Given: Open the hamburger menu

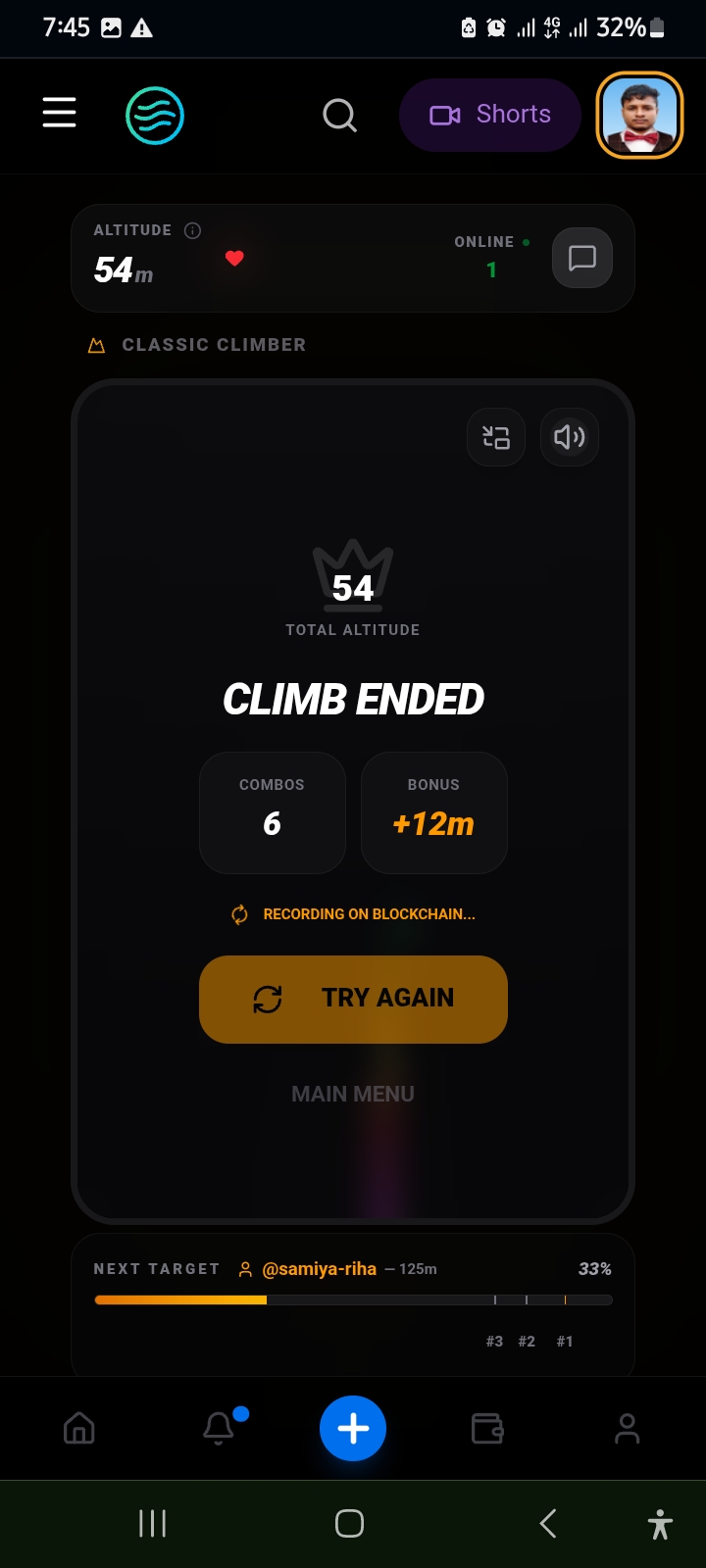Looking at the screenshot, I should pyautogui.click(x=59, y=113).
